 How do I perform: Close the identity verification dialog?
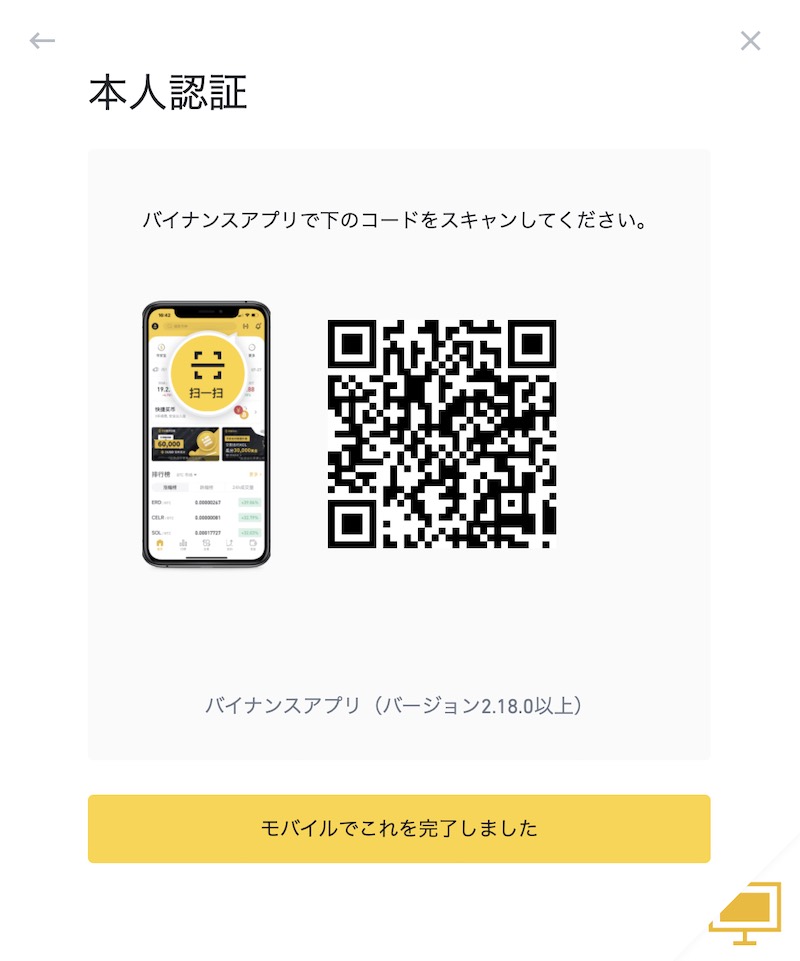tap(750, 41)
